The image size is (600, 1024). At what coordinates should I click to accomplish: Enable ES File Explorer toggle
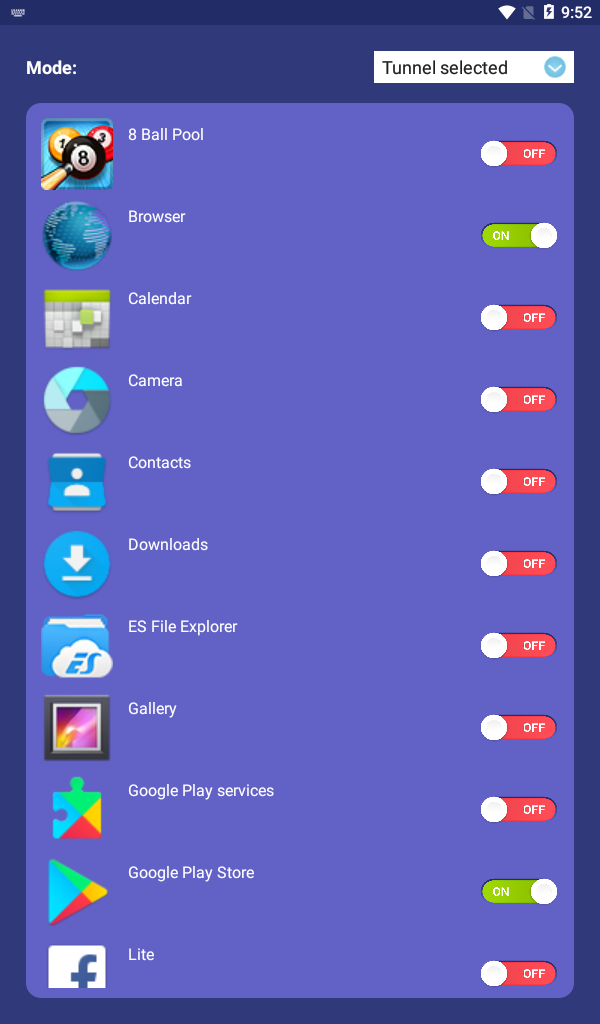tap(519, 645)
